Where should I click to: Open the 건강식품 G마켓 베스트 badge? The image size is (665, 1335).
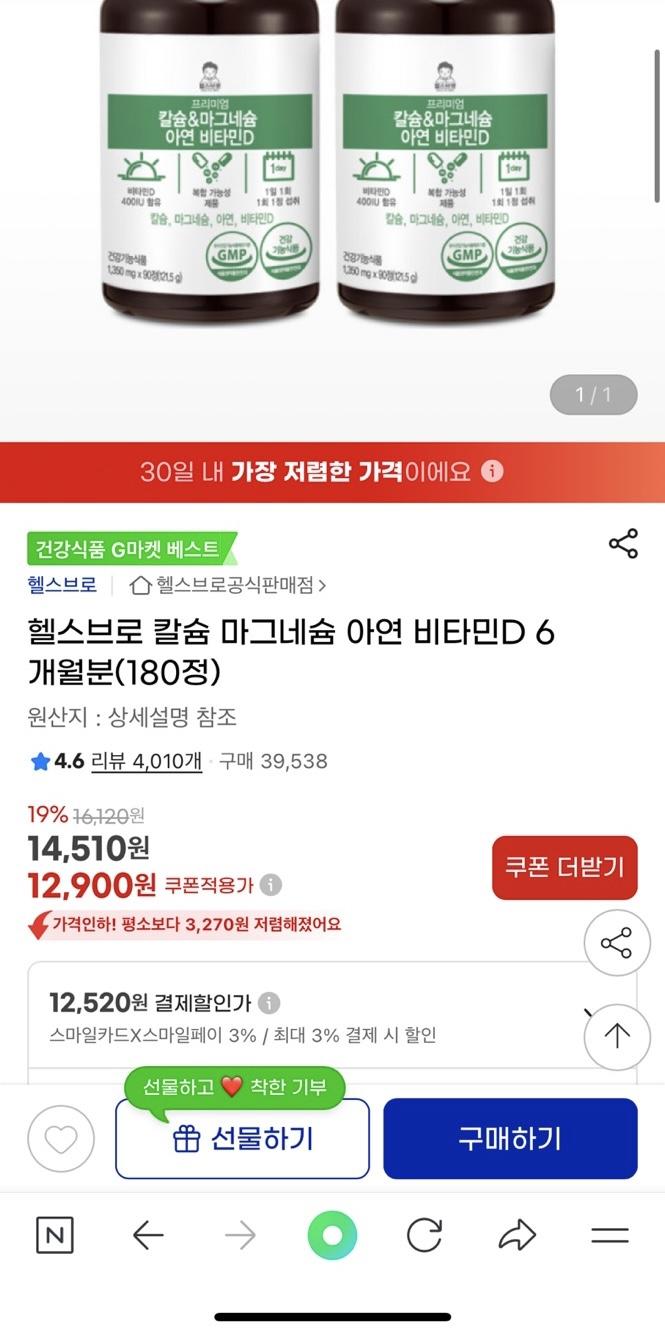coord(130,549)
